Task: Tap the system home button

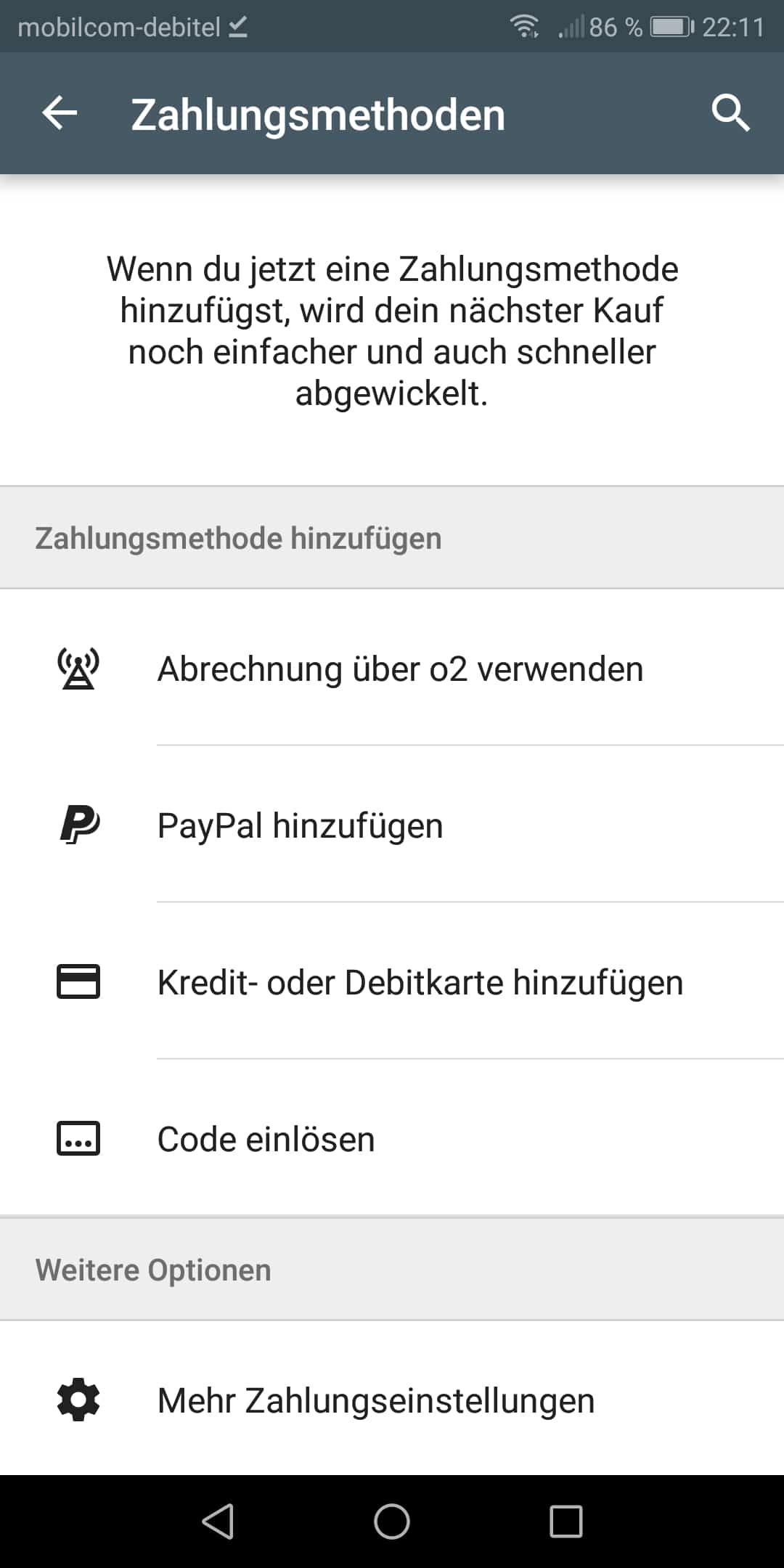Action: pyautogui.click(x=392, y=1522)
